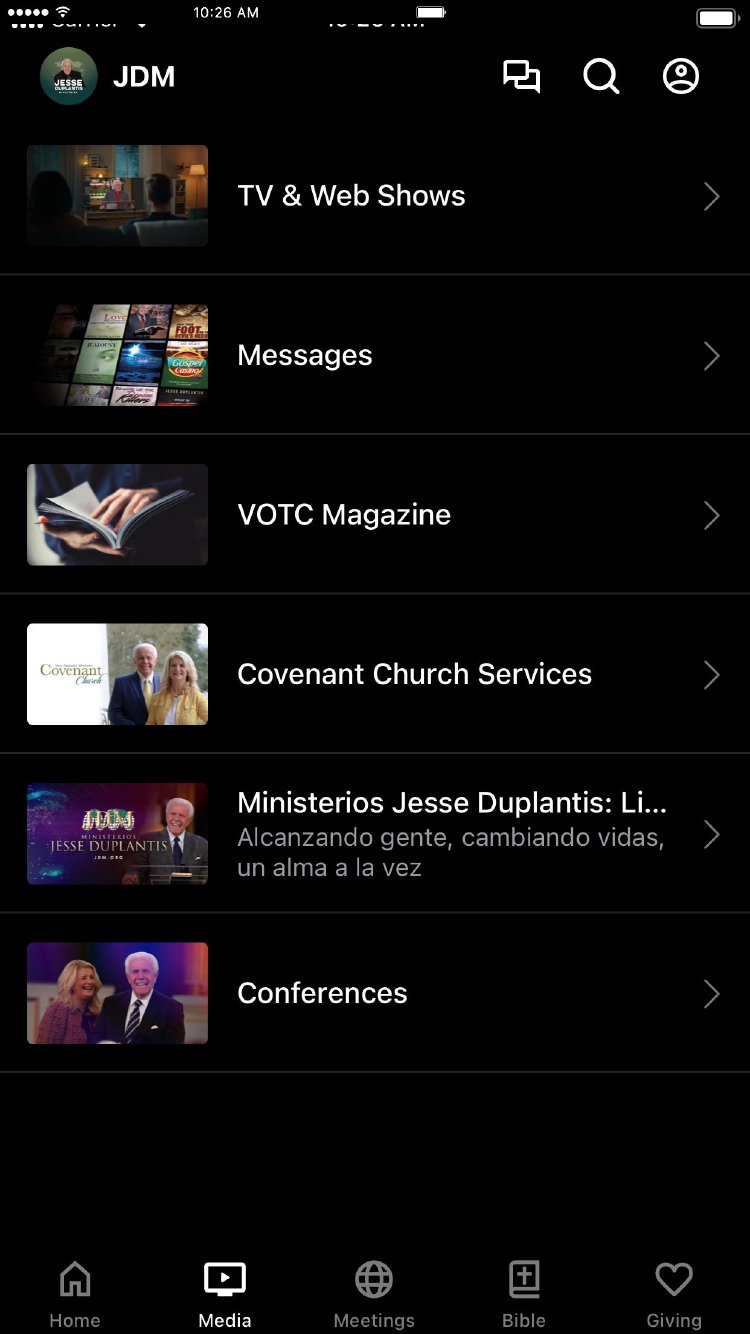
Task: Switch to the Meetings tab
Action: pyautogui.click(x=374, y=1294)
